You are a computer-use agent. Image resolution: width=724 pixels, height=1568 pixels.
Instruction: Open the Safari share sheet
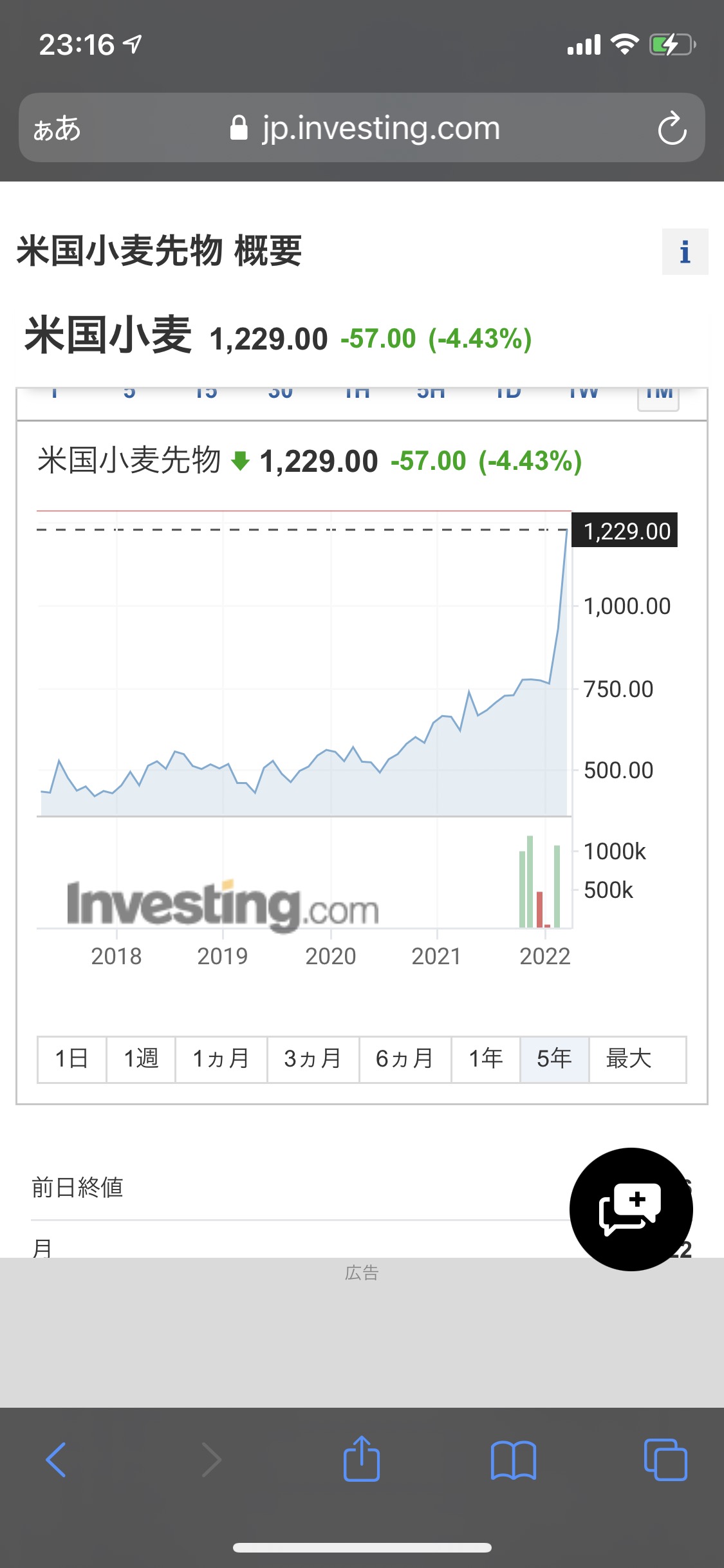[362, 1460]
